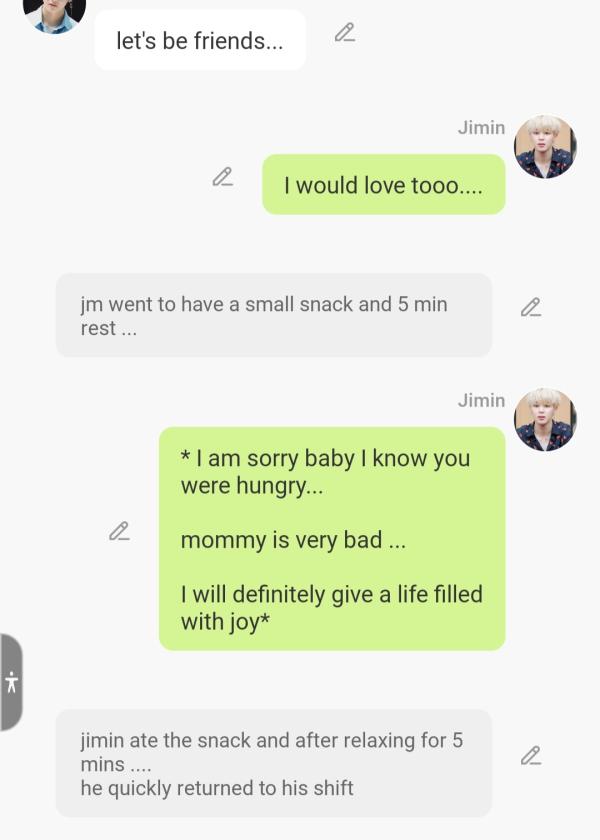Edit the "I am sorry baby" message
Image resolution: width=600 pixels, height=840 pixels.
[120, 532]
